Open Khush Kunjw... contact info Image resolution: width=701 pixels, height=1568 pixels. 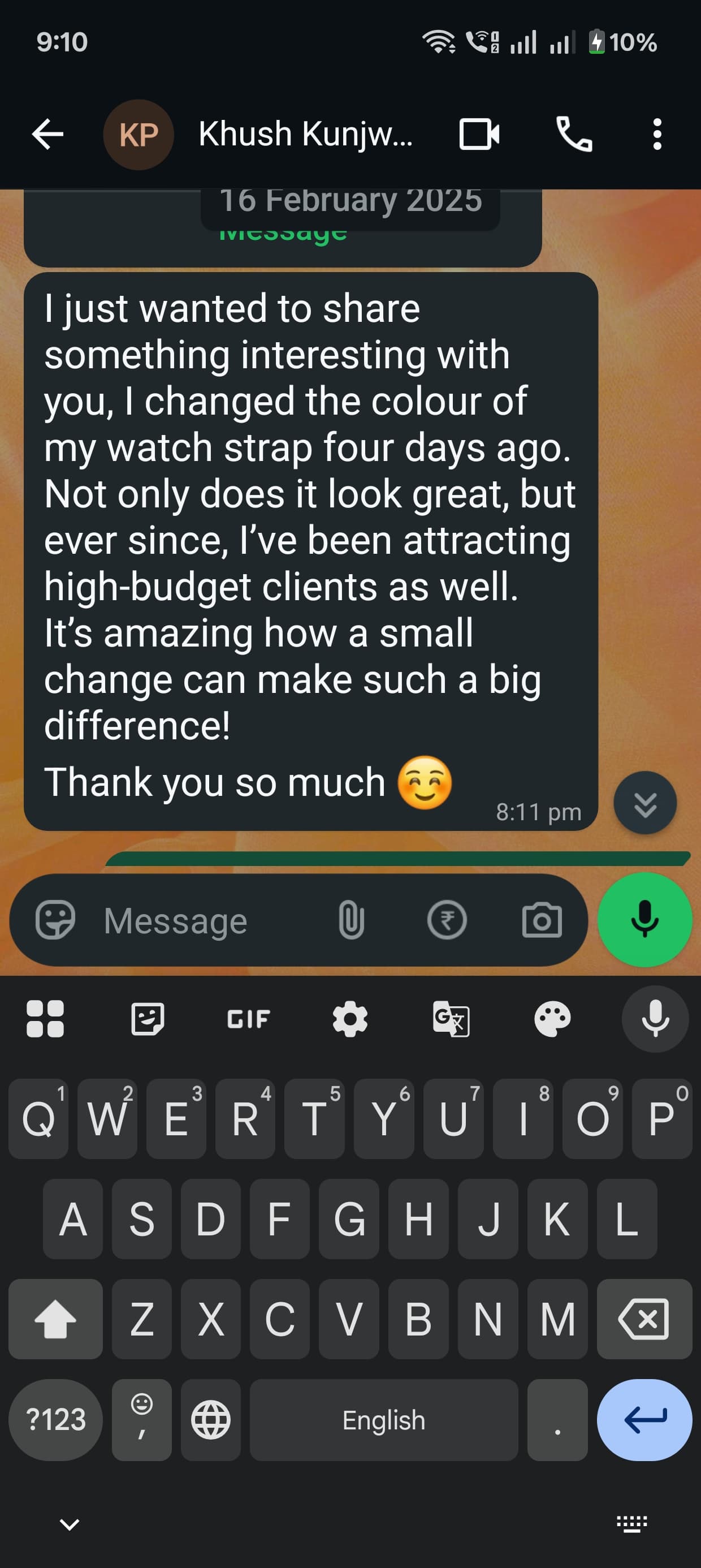pos(305,134)
